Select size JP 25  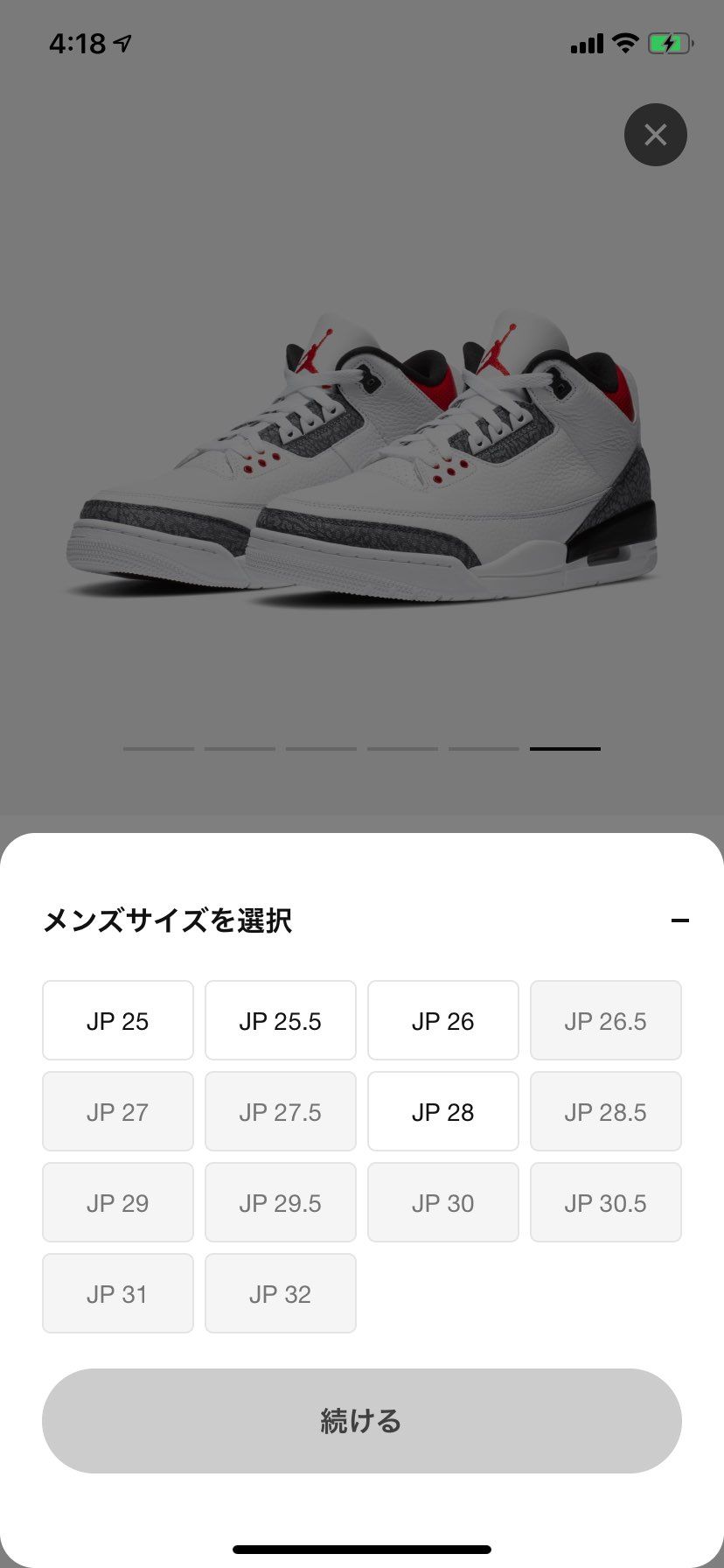tap(118, 1020)
